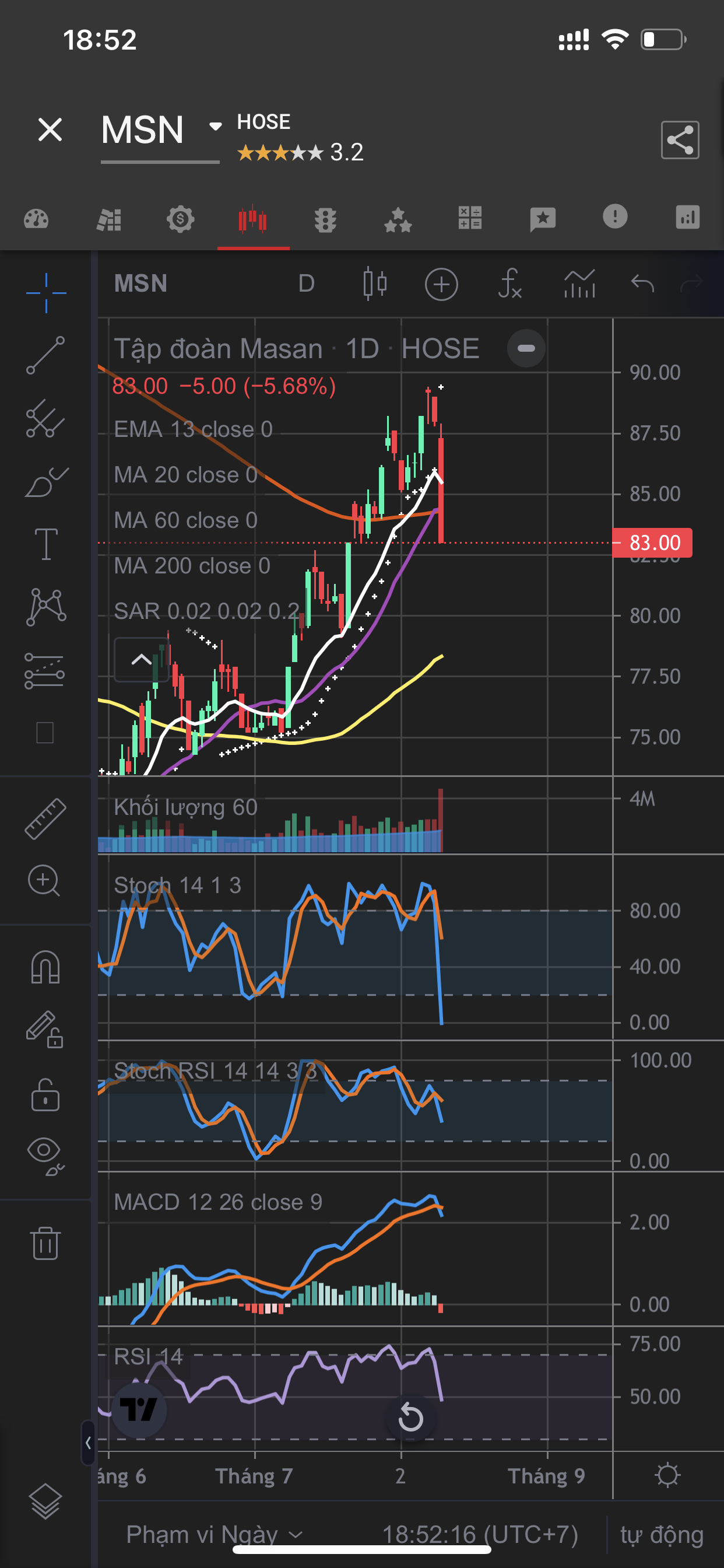The width and height of the screenshot is (724, 1568).
Task: Open the MSN ticker symbol dropdown
Action: pos(214,127)
